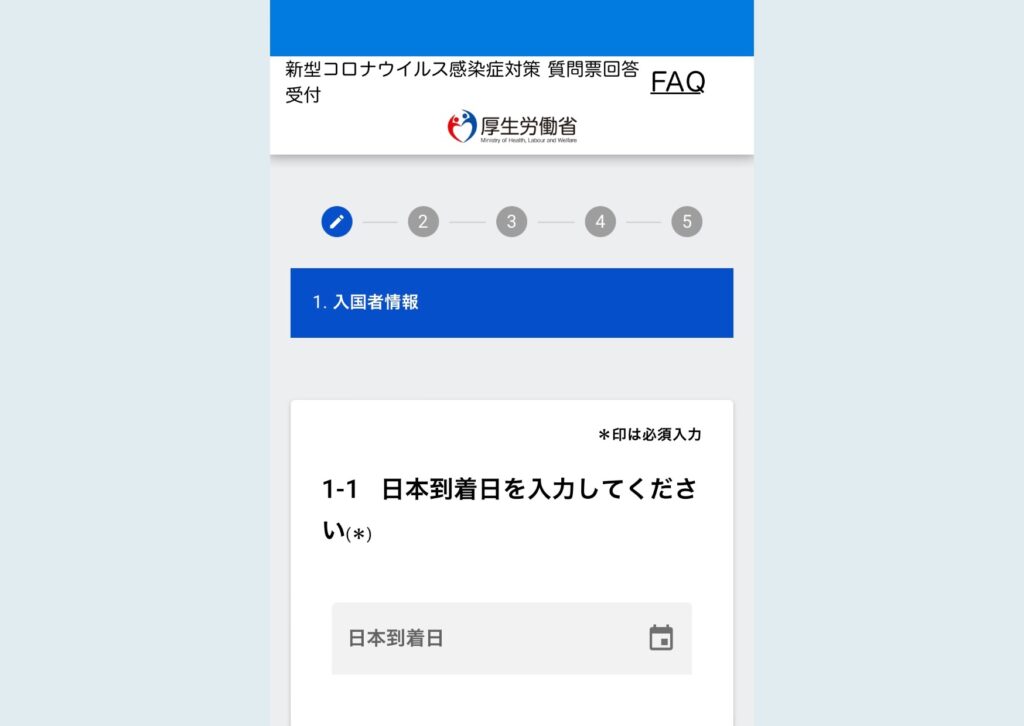Open the FAQ link
Viewport: 1024px width, 726px height.
677,82
